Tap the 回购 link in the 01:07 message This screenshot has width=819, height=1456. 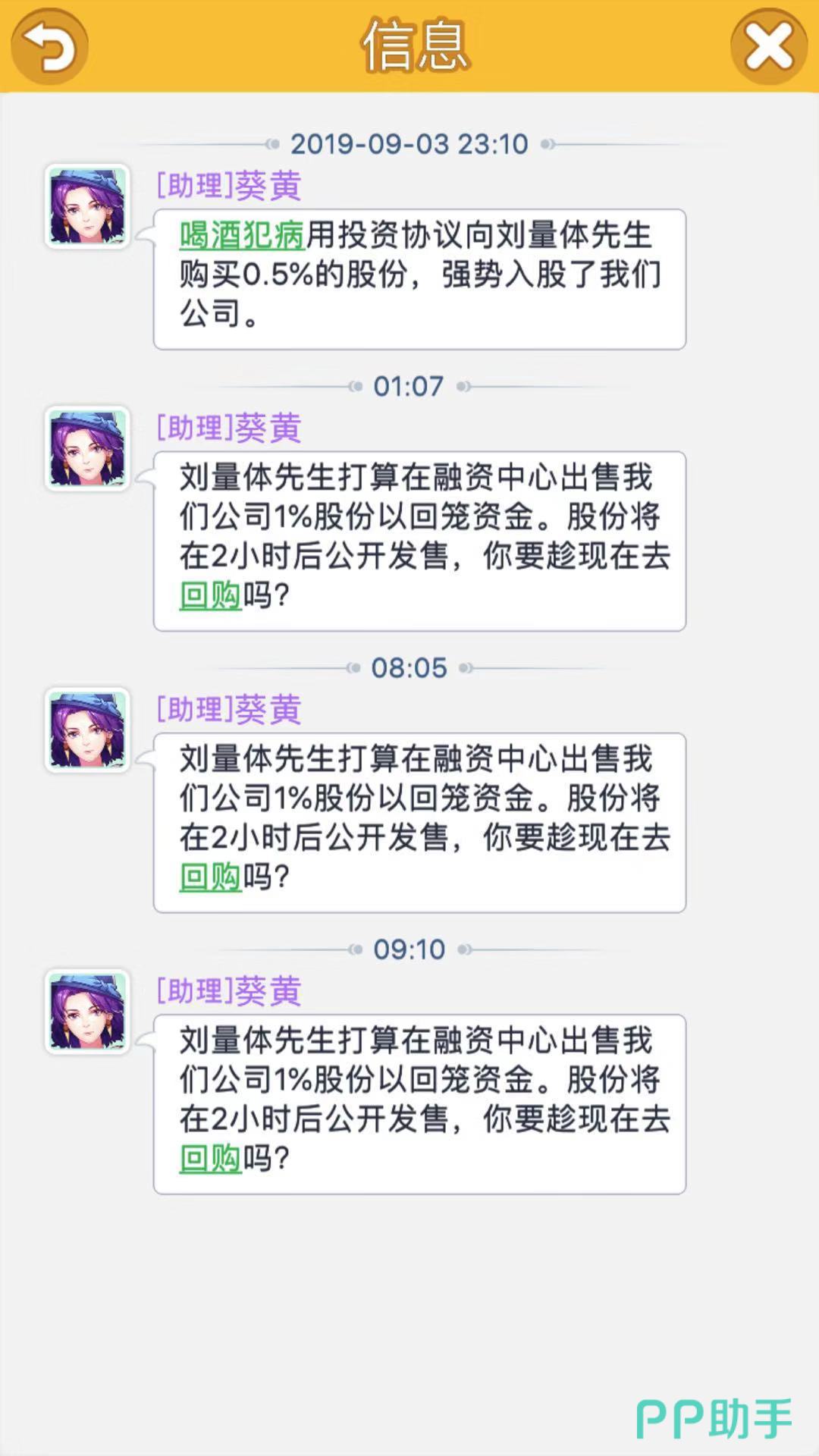(x=210, y=595)
